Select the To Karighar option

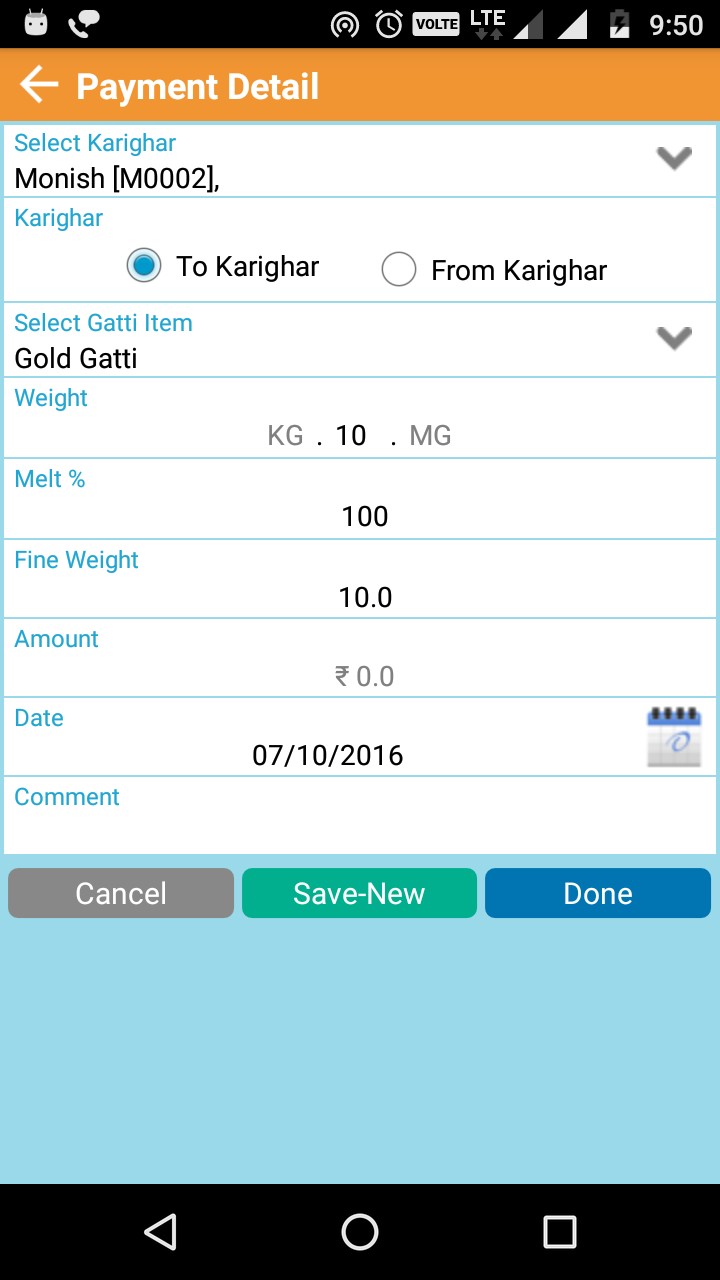coord(144,266)
